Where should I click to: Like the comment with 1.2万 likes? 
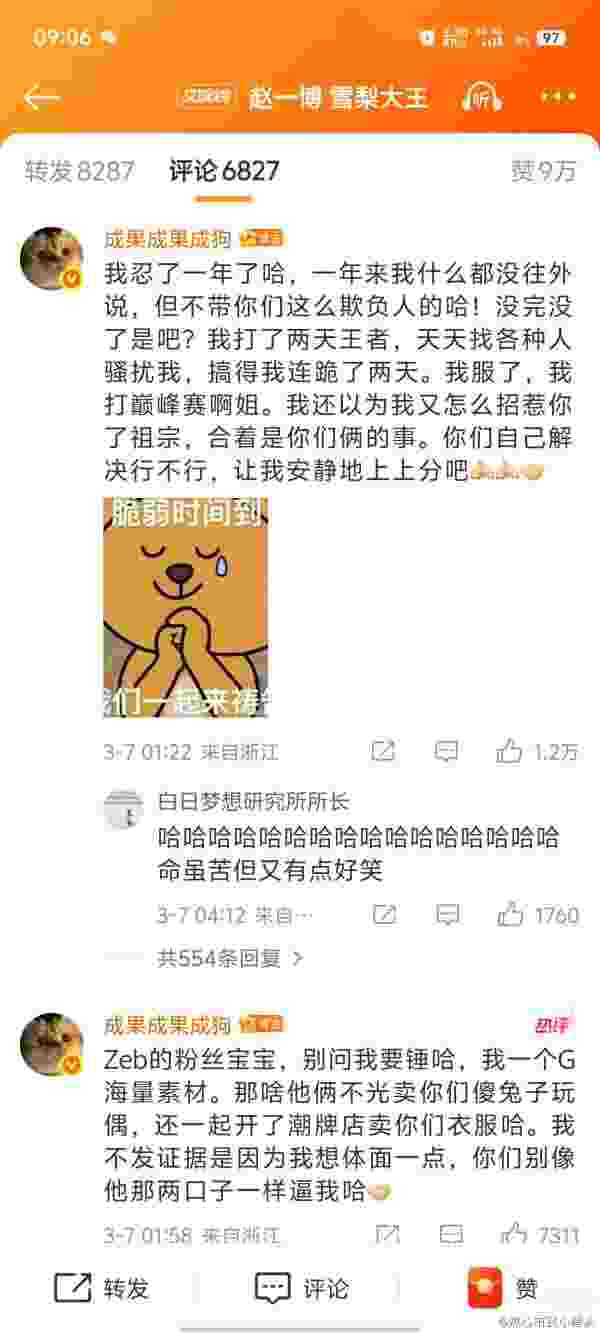pyautogui.click(x=511, y=751)
